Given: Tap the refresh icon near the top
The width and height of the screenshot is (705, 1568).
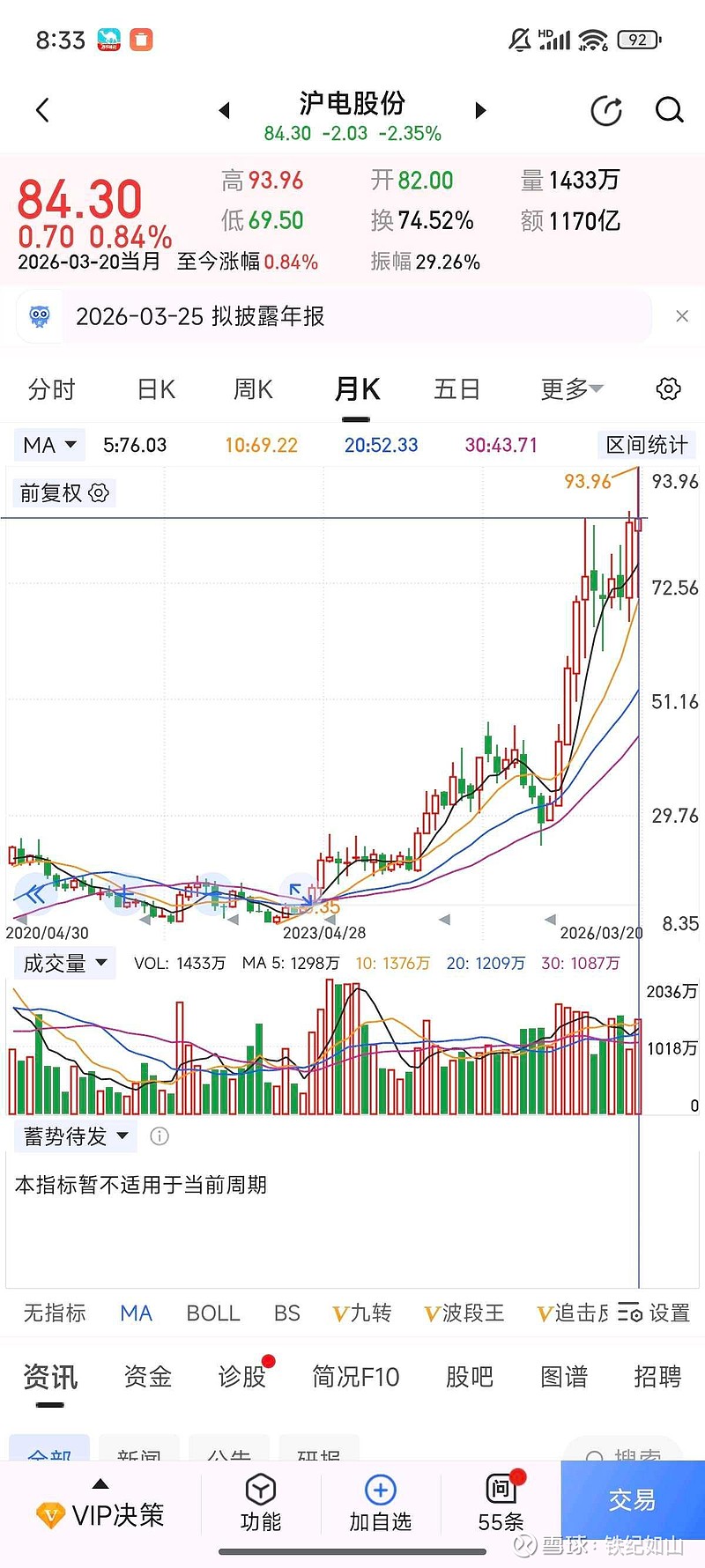Looking at the screenshot, I should click(x=606, y=109).
